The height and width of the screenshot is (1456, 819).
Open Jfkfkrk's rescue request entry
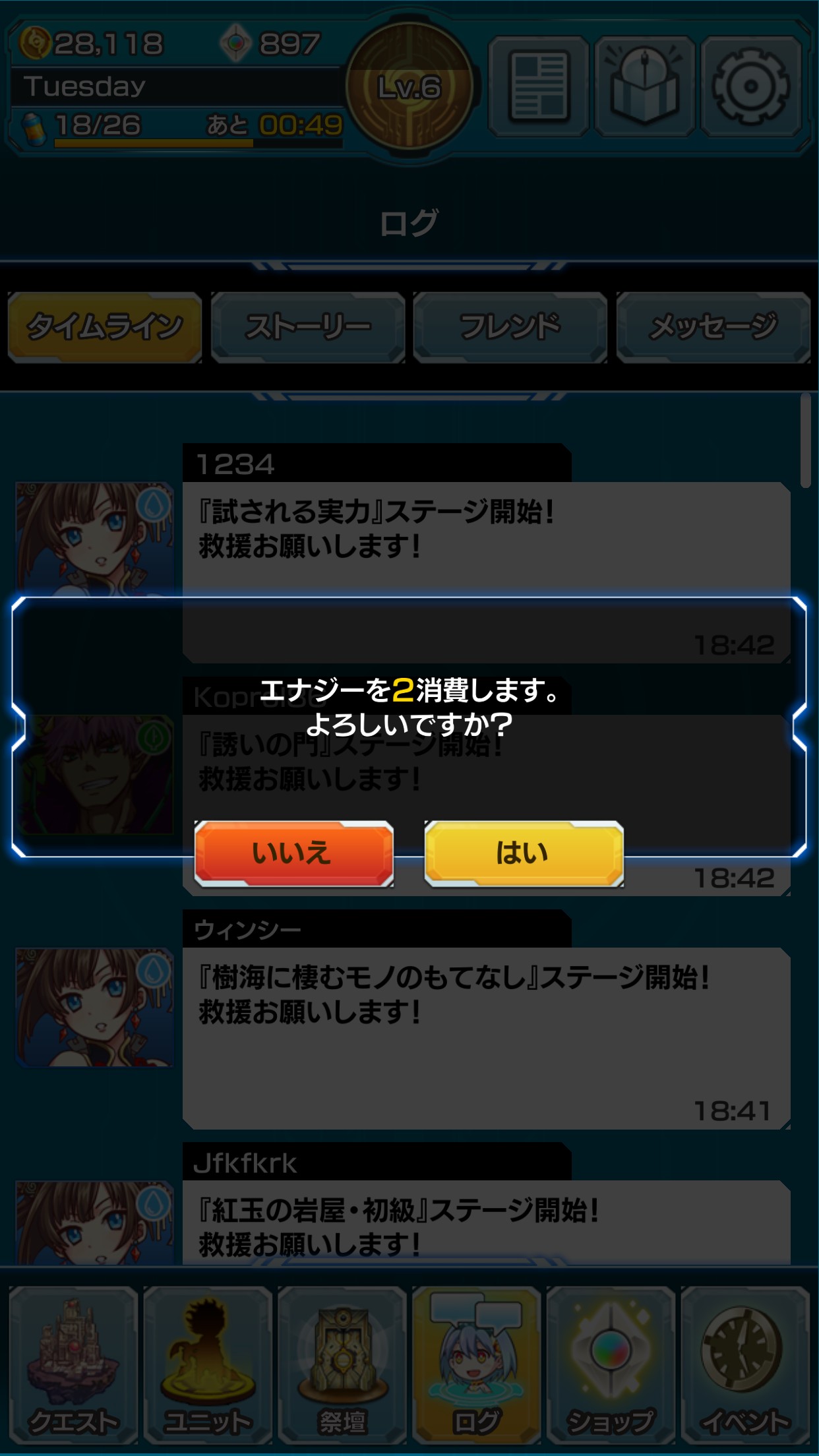(485, 1227)
